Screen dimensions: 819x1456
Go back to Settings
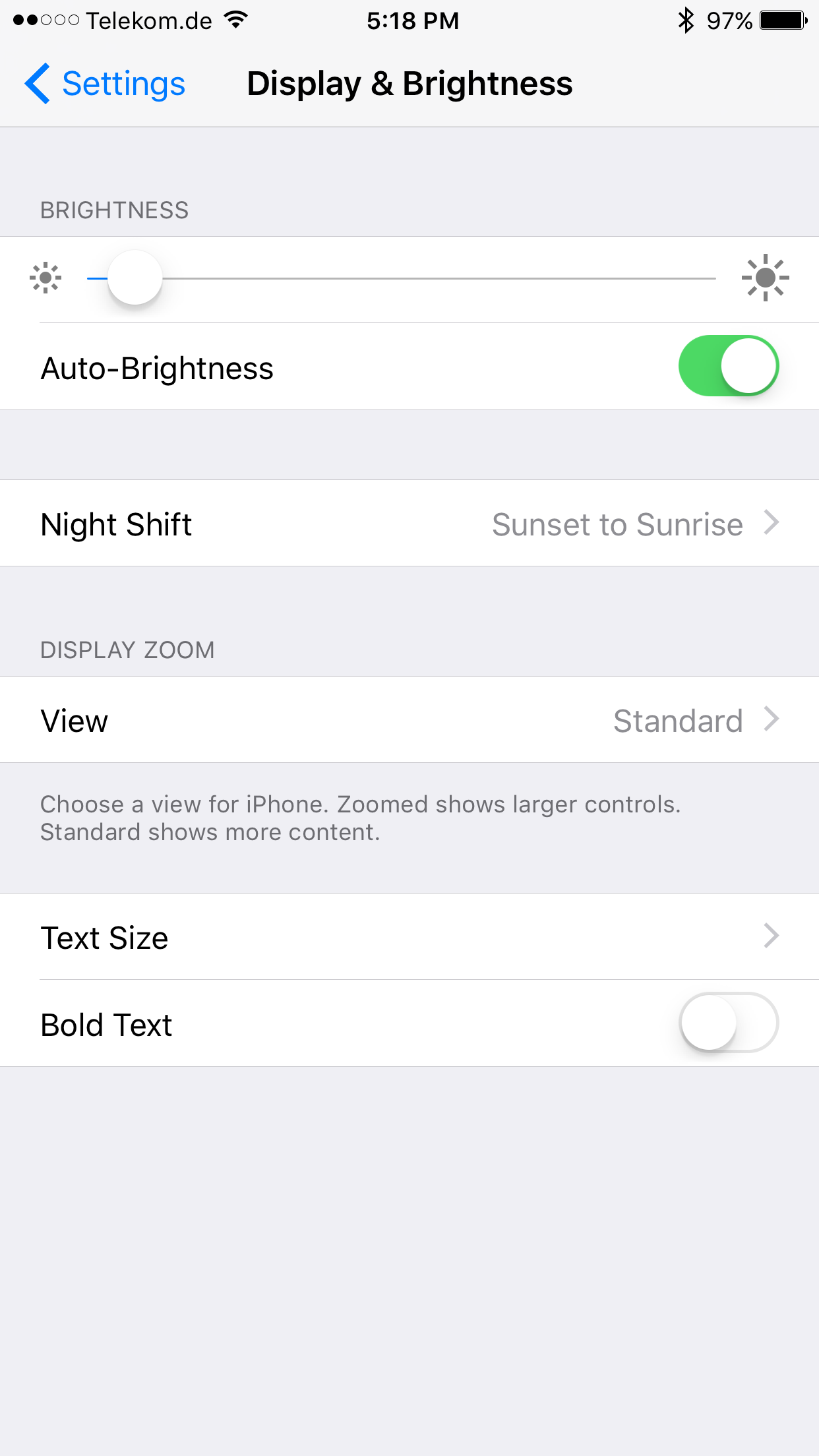(105, 84)
